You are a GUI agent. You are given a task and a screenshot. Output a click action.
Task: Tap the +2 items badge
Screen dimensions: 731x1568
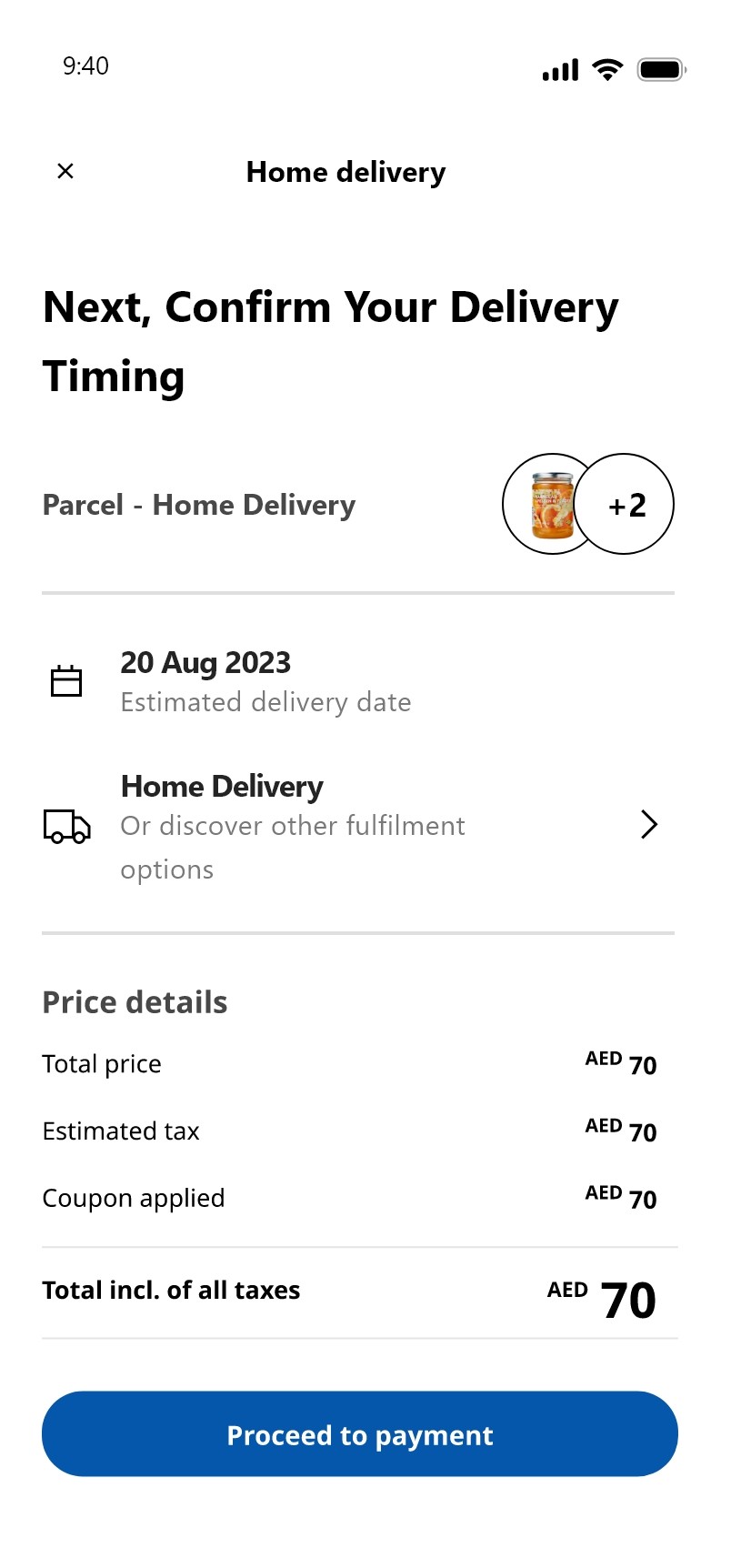(x=626, y=504)
